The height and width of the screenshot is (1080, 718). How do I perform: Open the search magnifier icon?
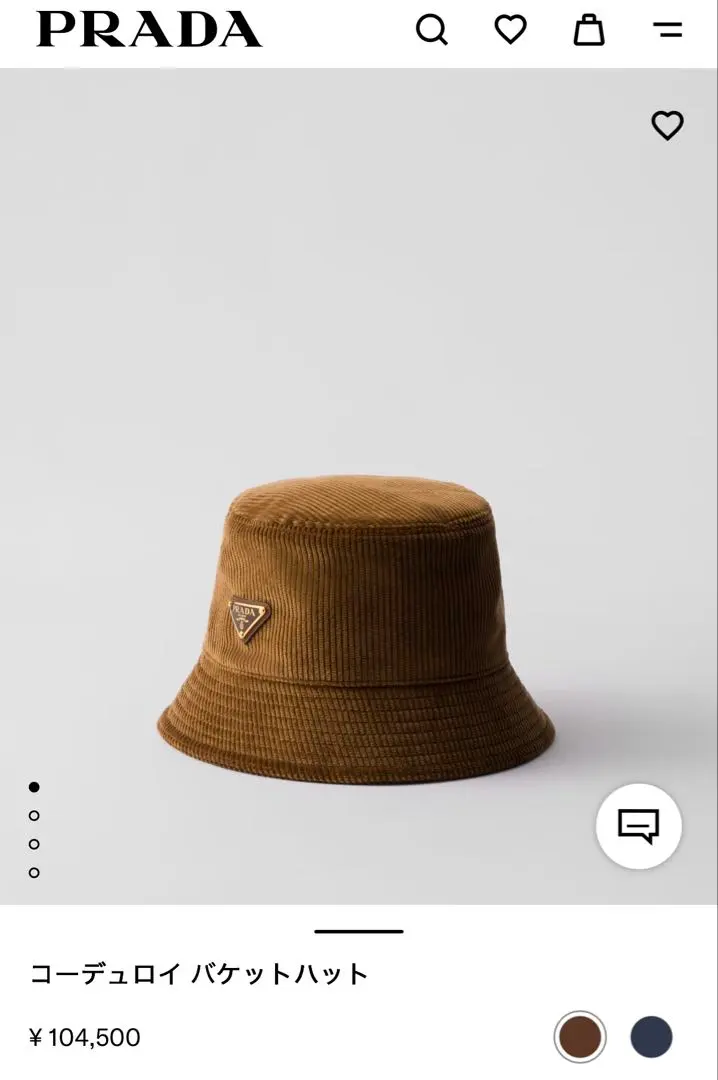click(x=432, y=30)
